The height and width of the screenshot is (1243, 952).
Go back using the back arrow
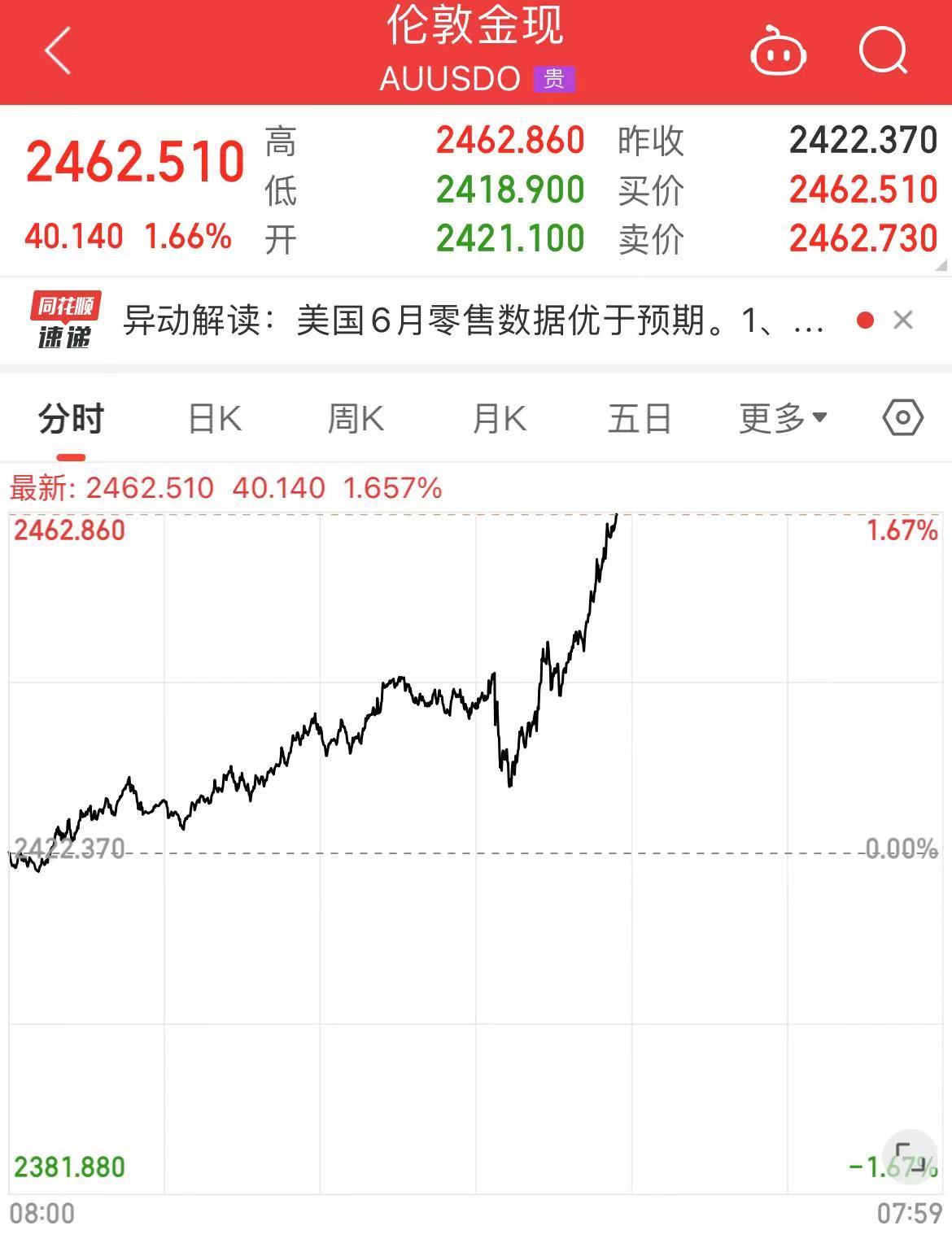click(x=55, y=50)
